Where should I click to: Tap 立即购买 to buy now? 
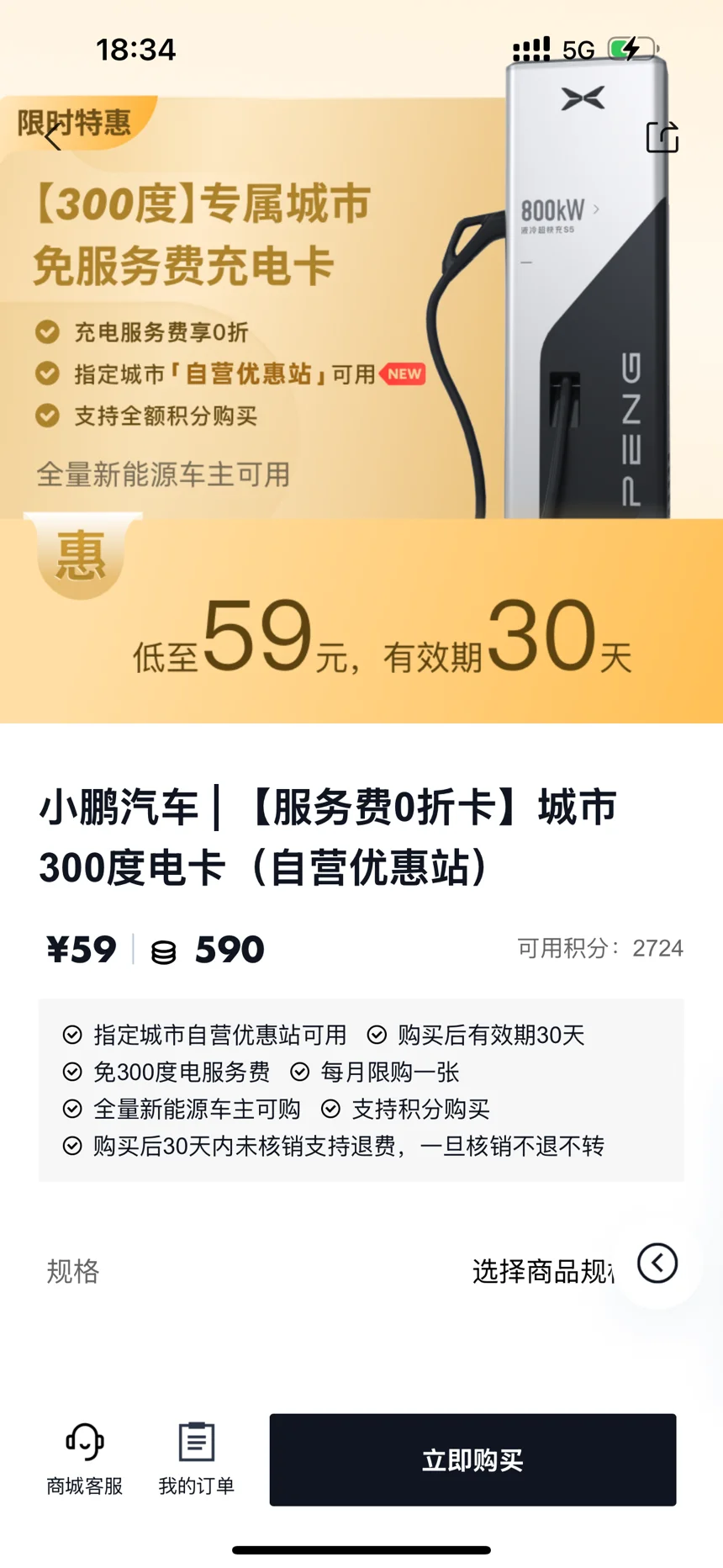(x=472, y=1459)
